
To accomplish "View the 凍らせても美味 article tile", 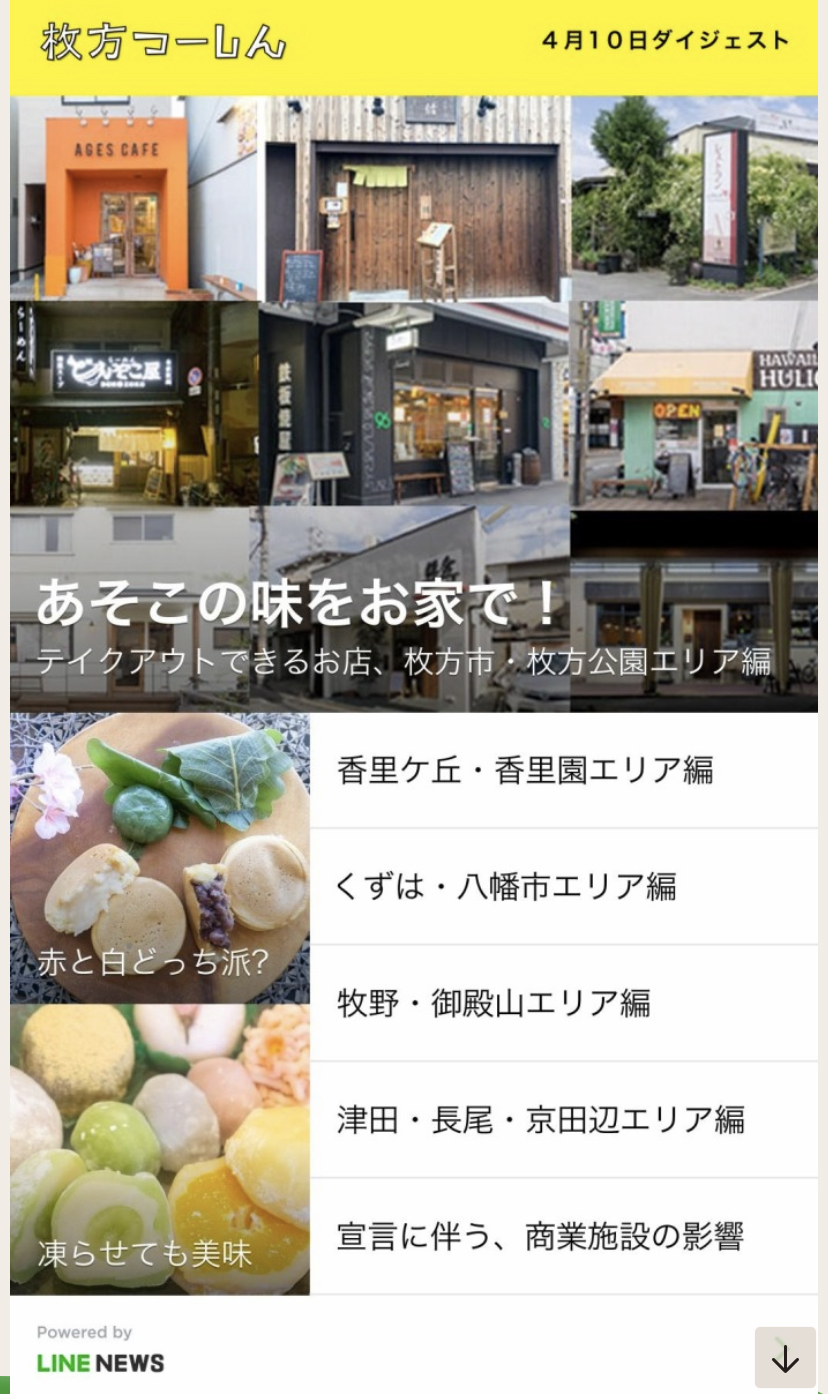I will tap(160, 1149).
